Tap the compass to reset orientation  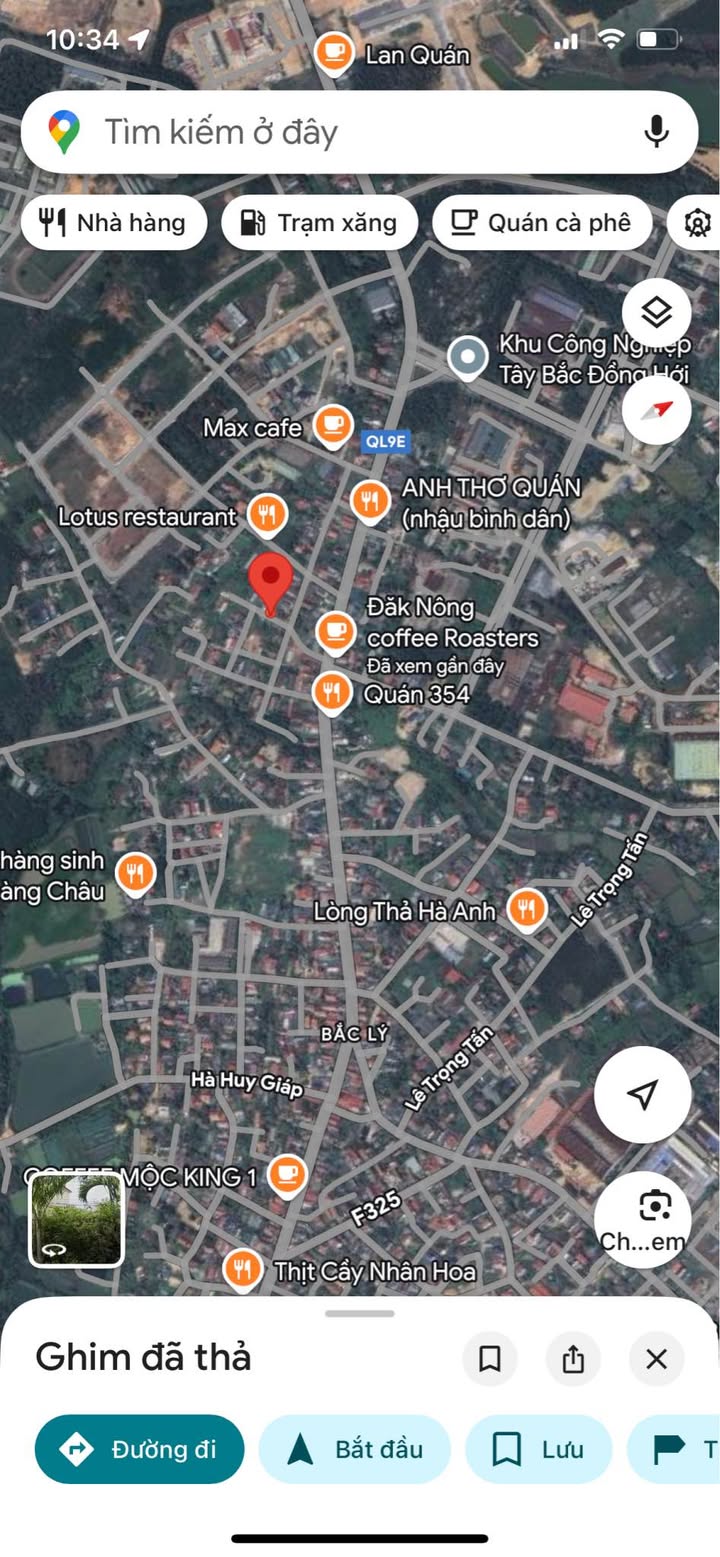656,409
